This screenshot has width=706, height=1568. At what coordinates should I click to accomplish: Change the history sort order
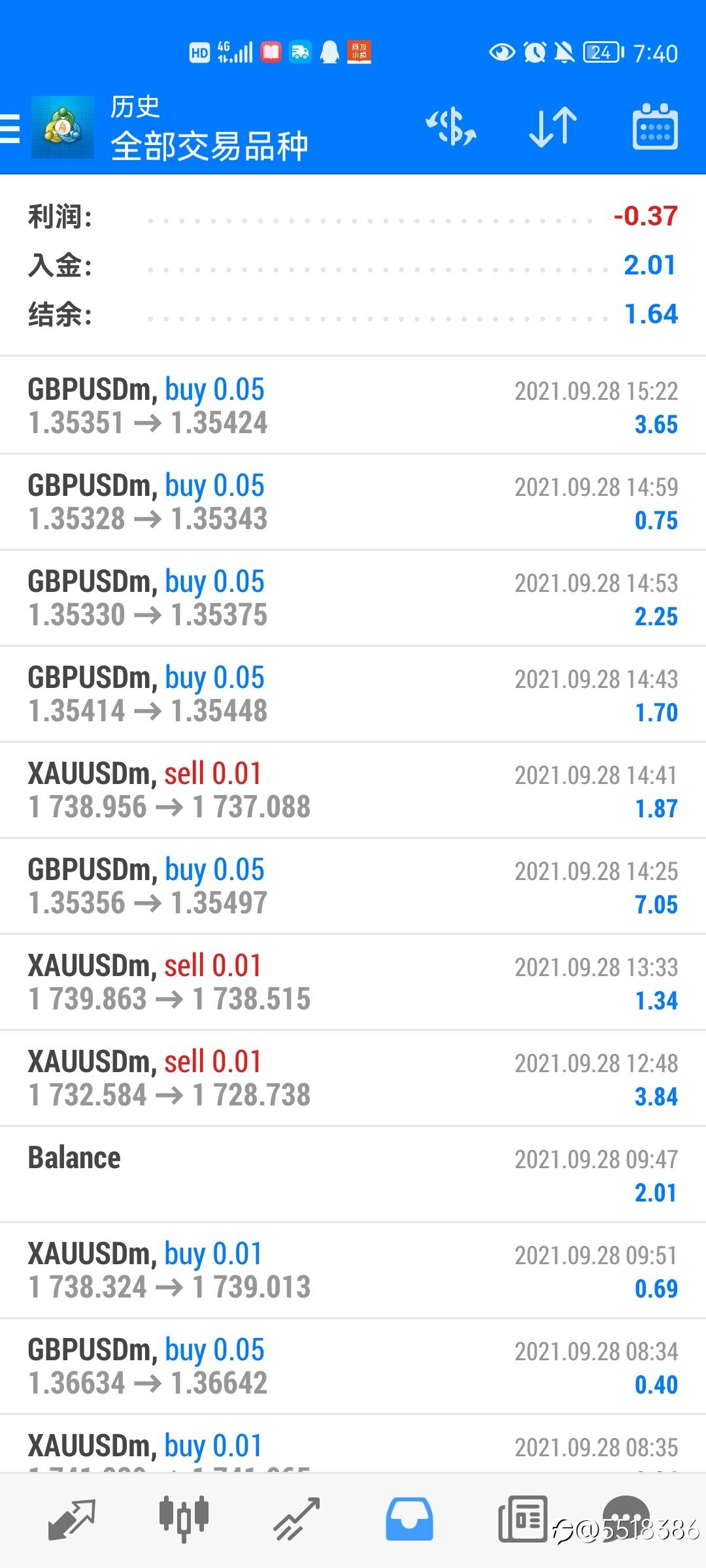(553, 127)
